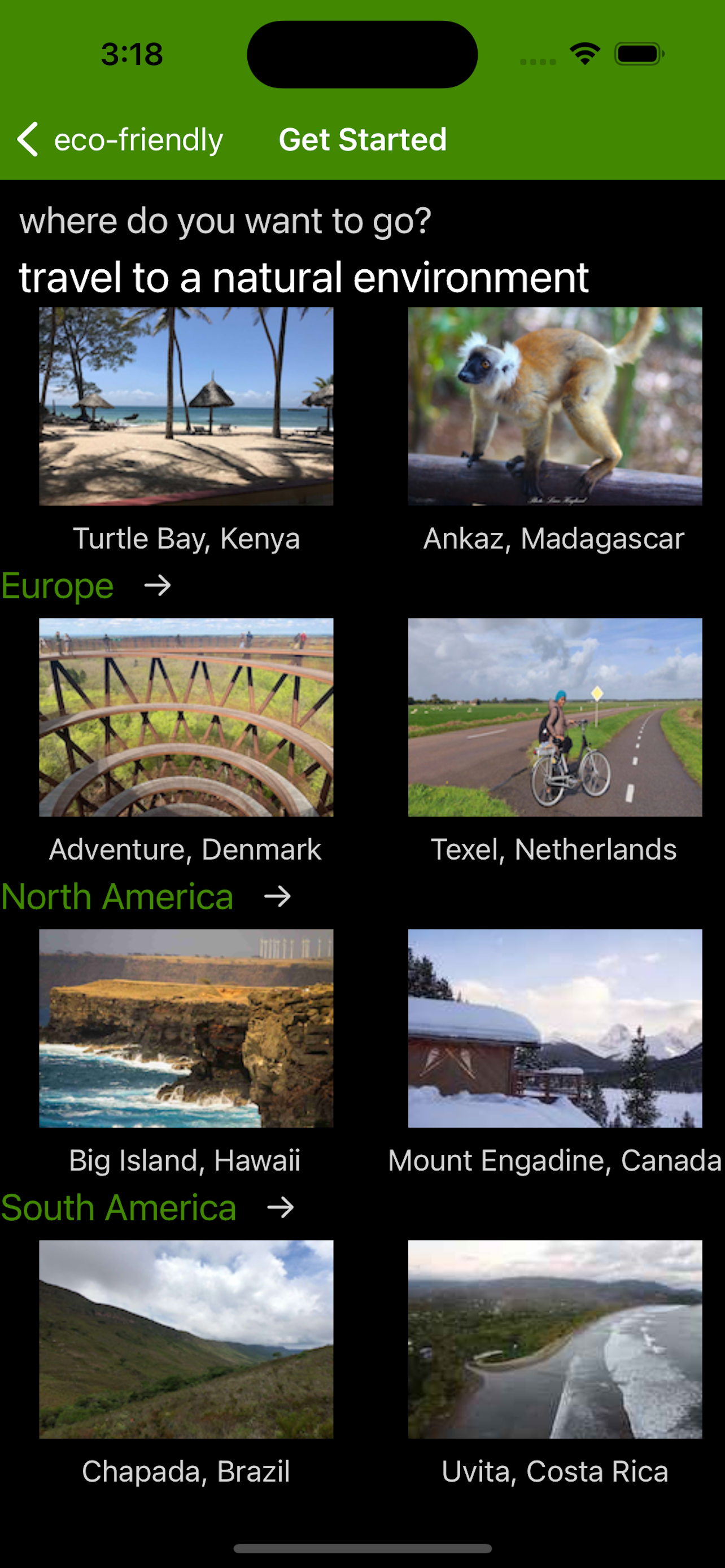The image size is (725, 1568).
Task: Open the Turtle Bay, Kenya photo
Action: click(x=186, y=406)
